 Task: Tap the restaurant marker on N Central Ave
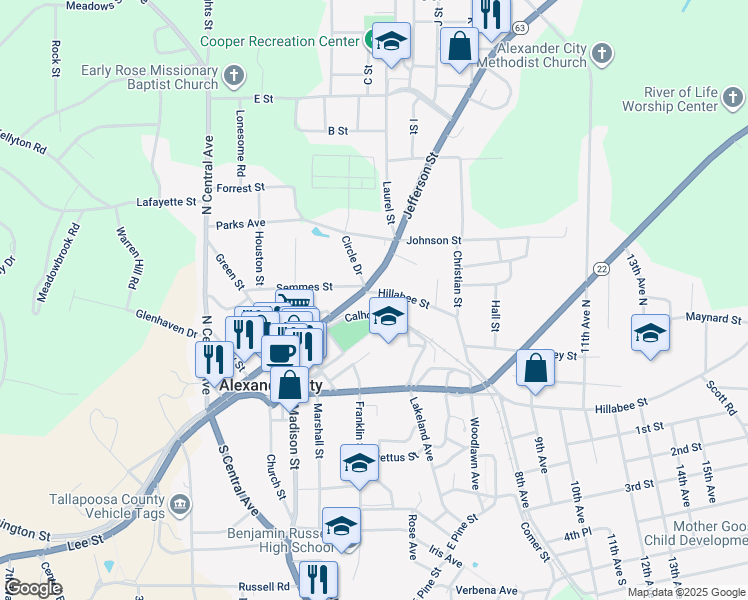(215, 362)
